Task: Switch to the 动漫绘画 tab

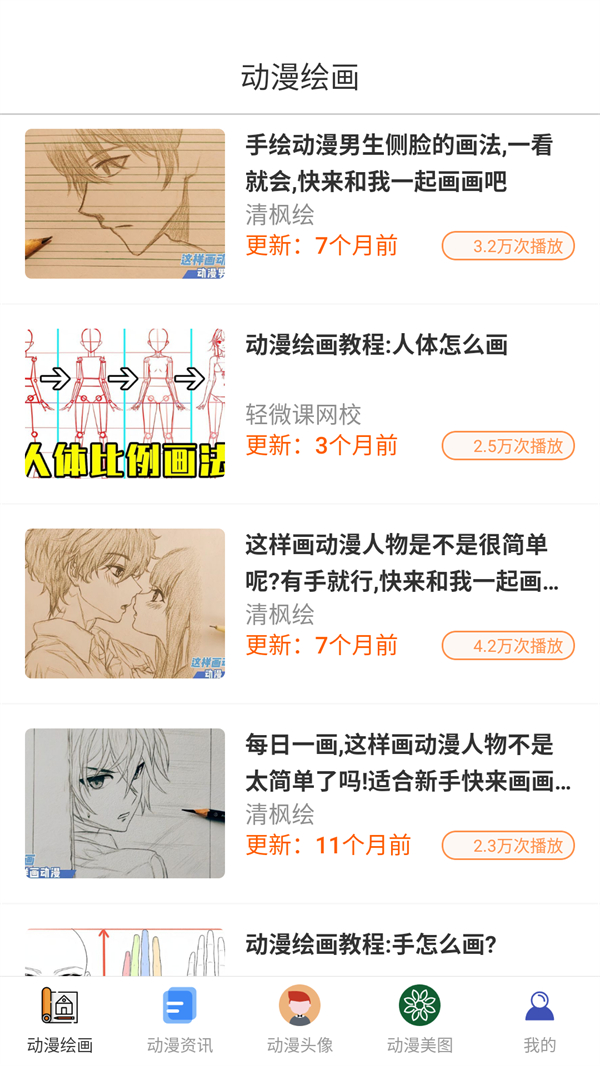Action: pyautogui.click(x=60, y=1019)
